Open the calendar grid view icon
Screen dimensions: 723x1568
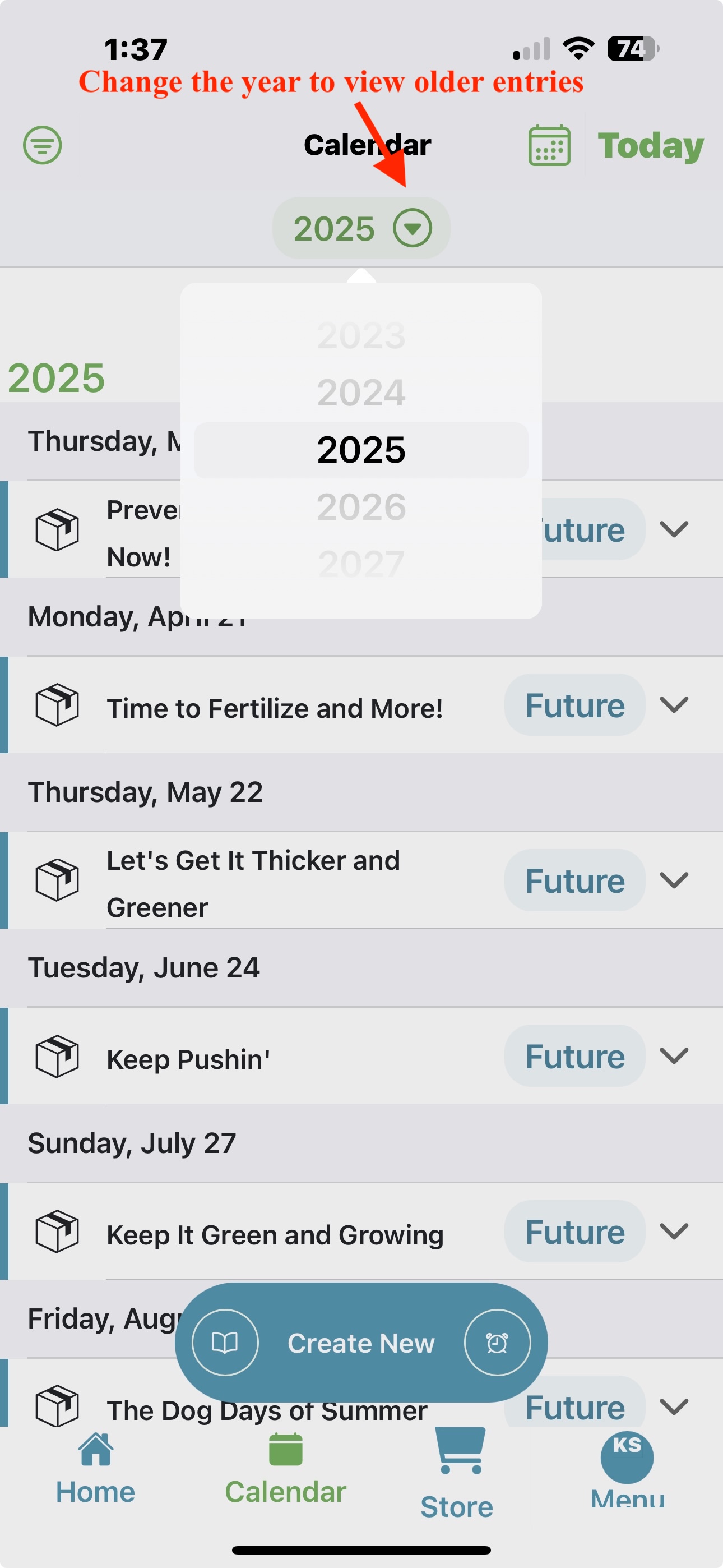pos(549,145)
